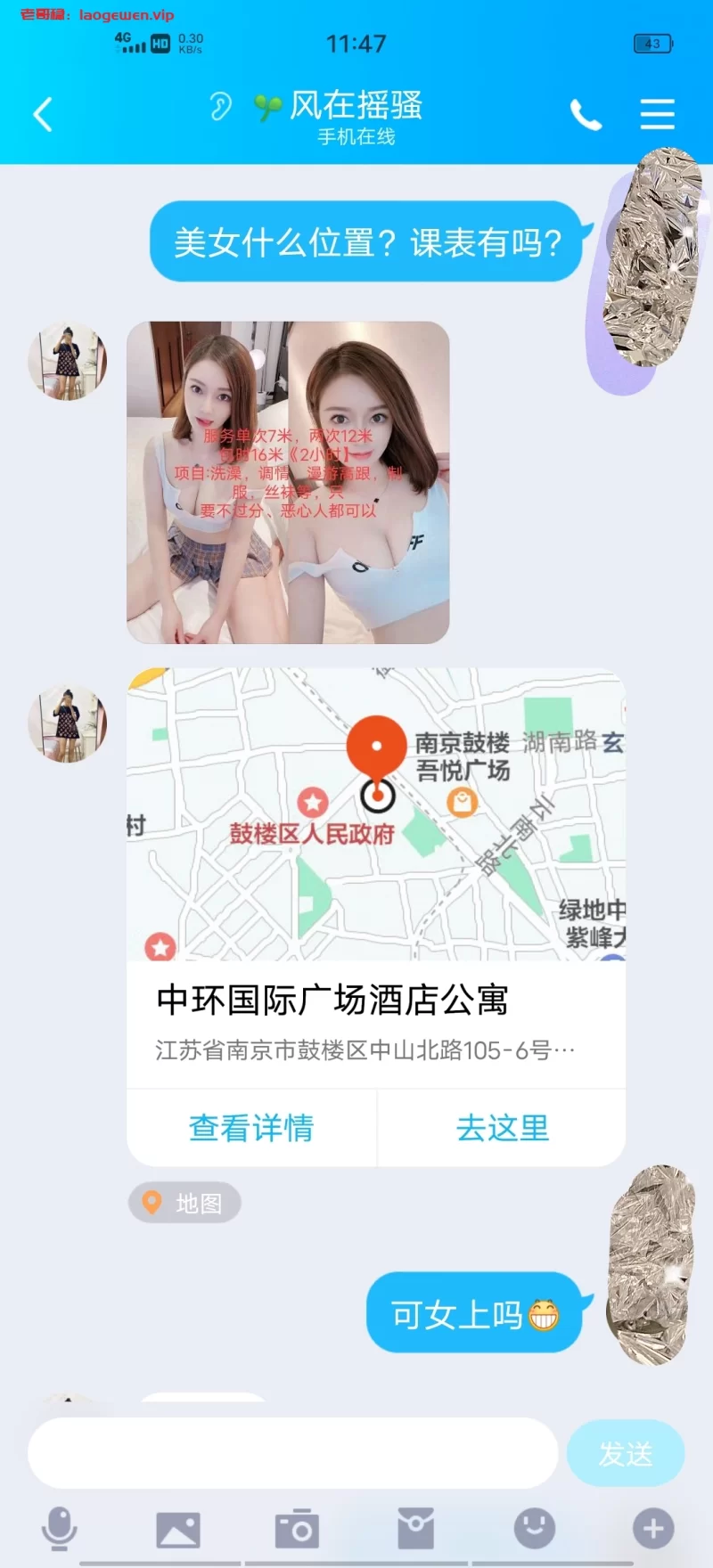Open the chat settings menu icon
Screen dimensions: 713x1568
tap(657, 115)
